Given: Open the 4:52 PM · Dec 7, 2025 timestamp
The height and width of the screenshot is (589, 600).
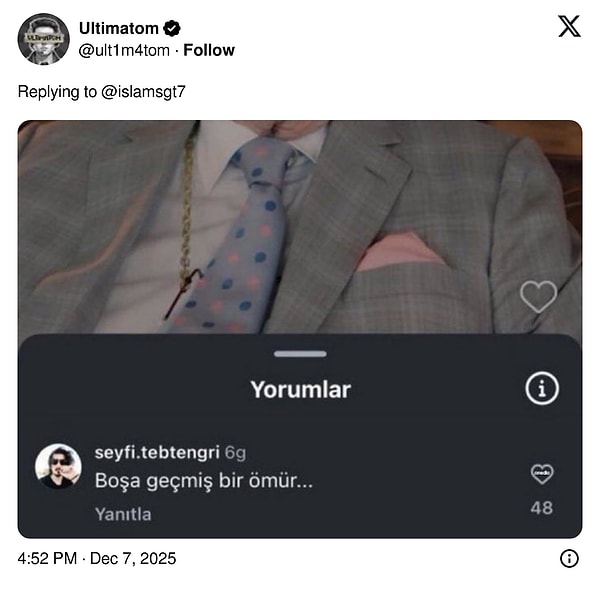Looking at the screenshot, I should click(x=97, y=558).
